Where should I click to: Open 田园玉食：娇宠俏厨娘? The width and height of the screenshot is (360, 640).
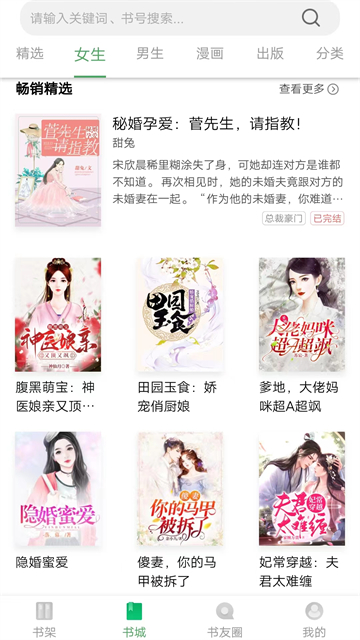pyautogui.click(x=180, y=336)
